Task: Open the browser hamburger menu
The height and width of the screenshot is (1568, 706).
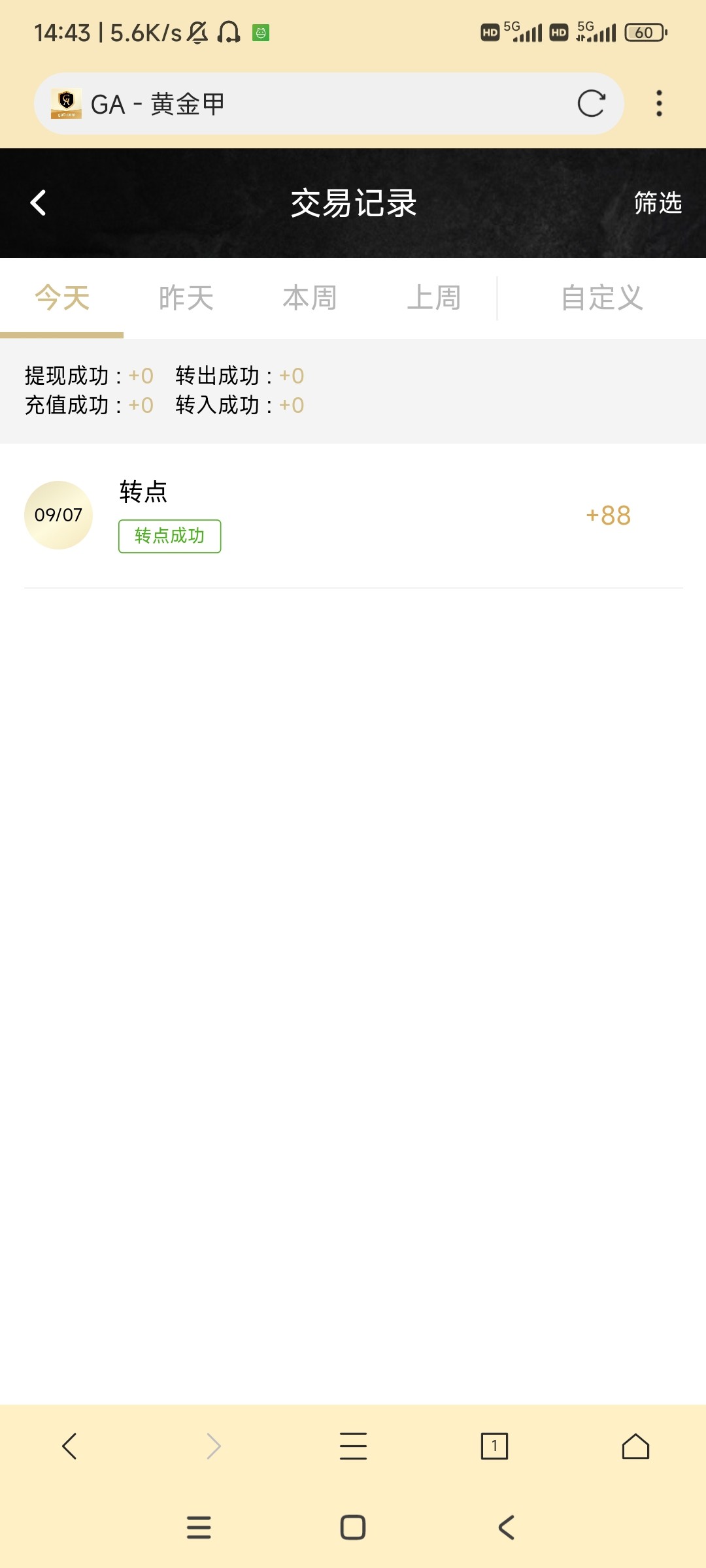Action: pos(353,1446)
